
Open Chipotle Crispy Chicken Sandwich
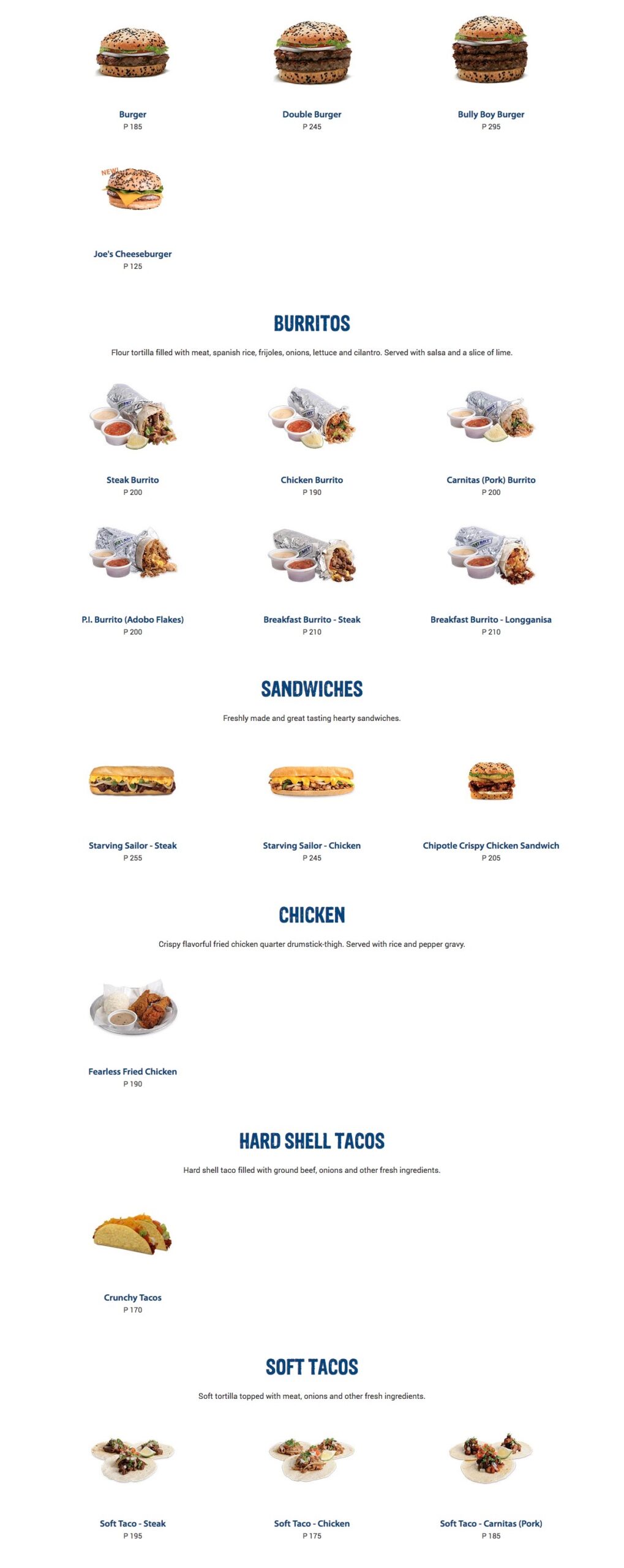(491, 845)
